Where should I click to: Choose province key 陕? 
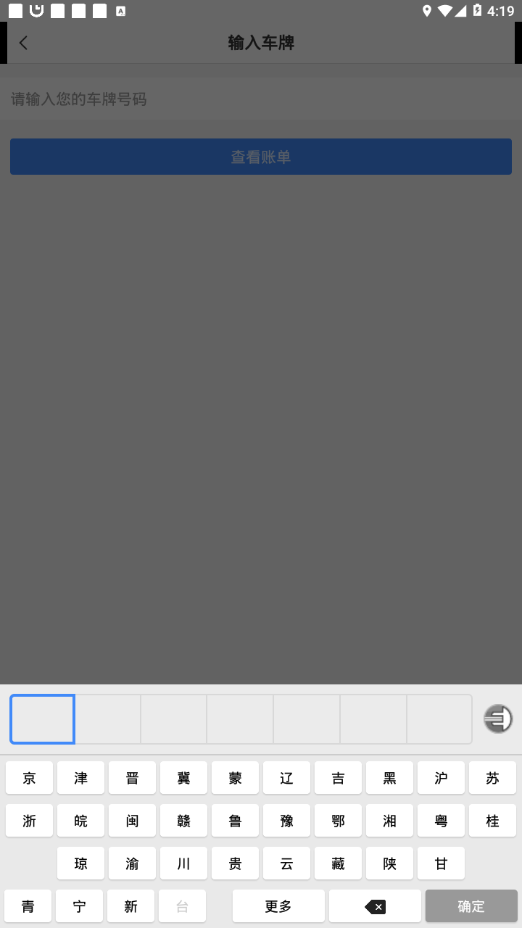pyautogui.click(x=389, y=863)
